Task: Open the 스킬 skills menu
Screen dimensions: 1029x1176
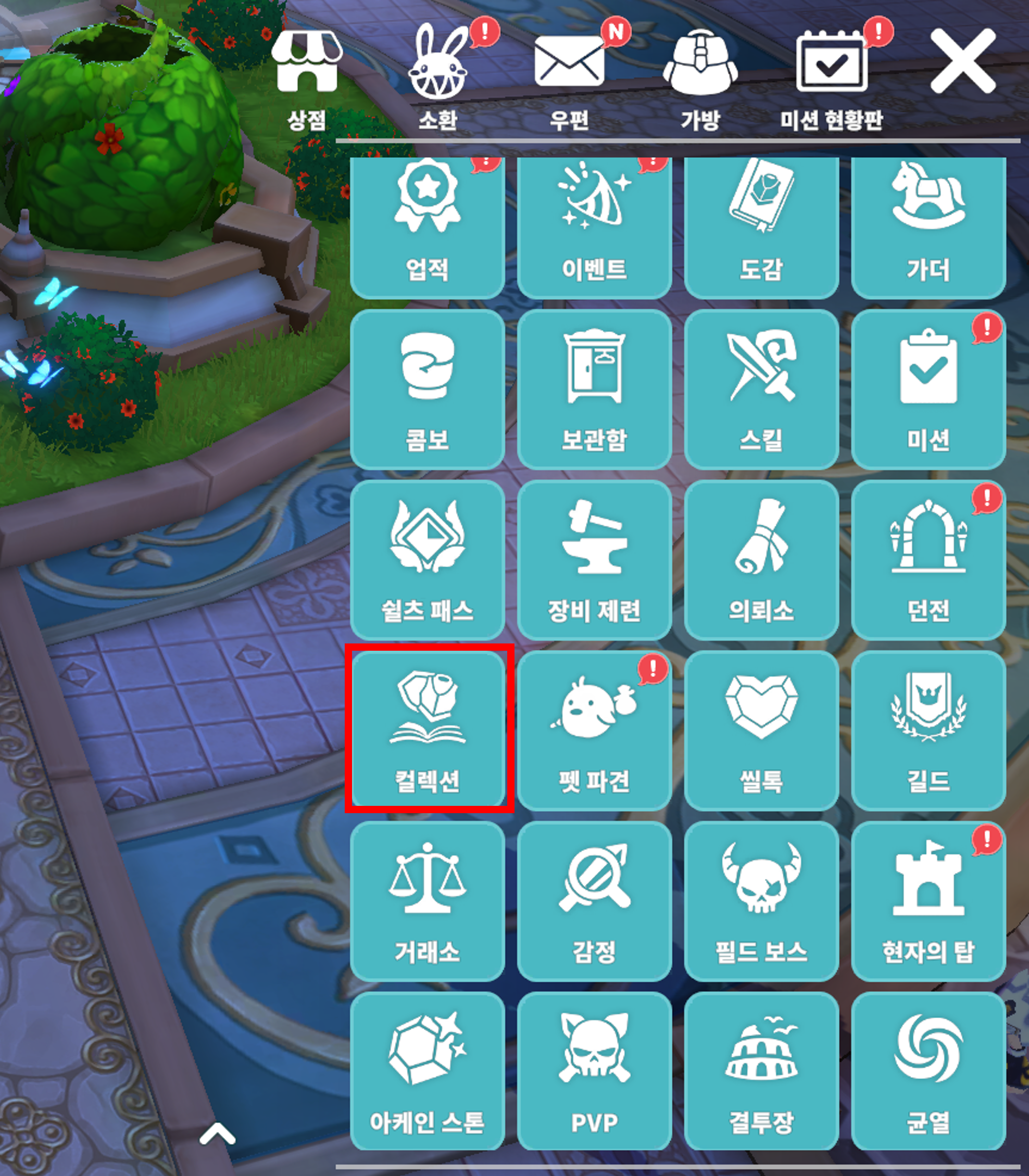Action: coord(761,389)
